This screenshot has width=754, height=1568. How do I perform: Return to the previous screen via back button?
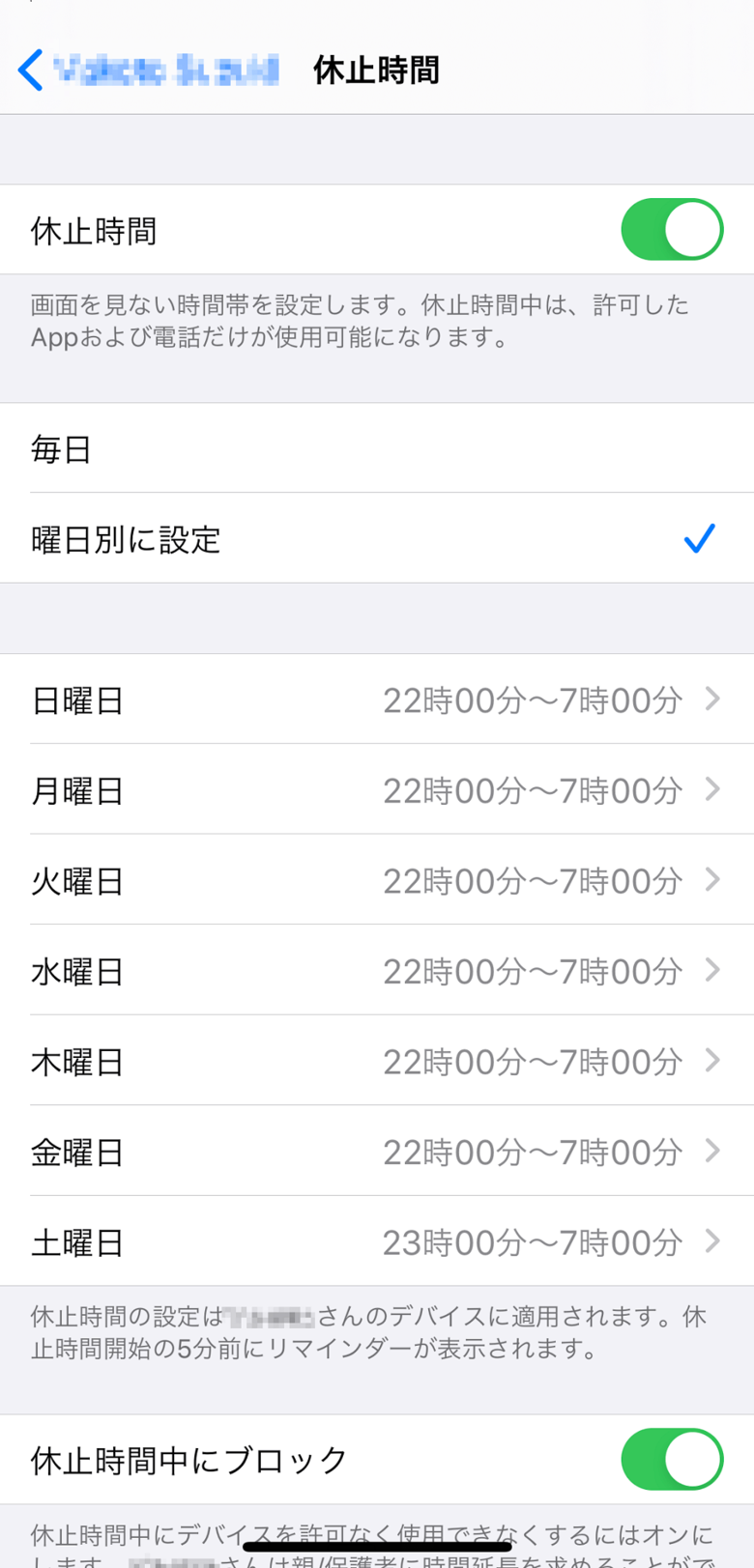[31, 71]
